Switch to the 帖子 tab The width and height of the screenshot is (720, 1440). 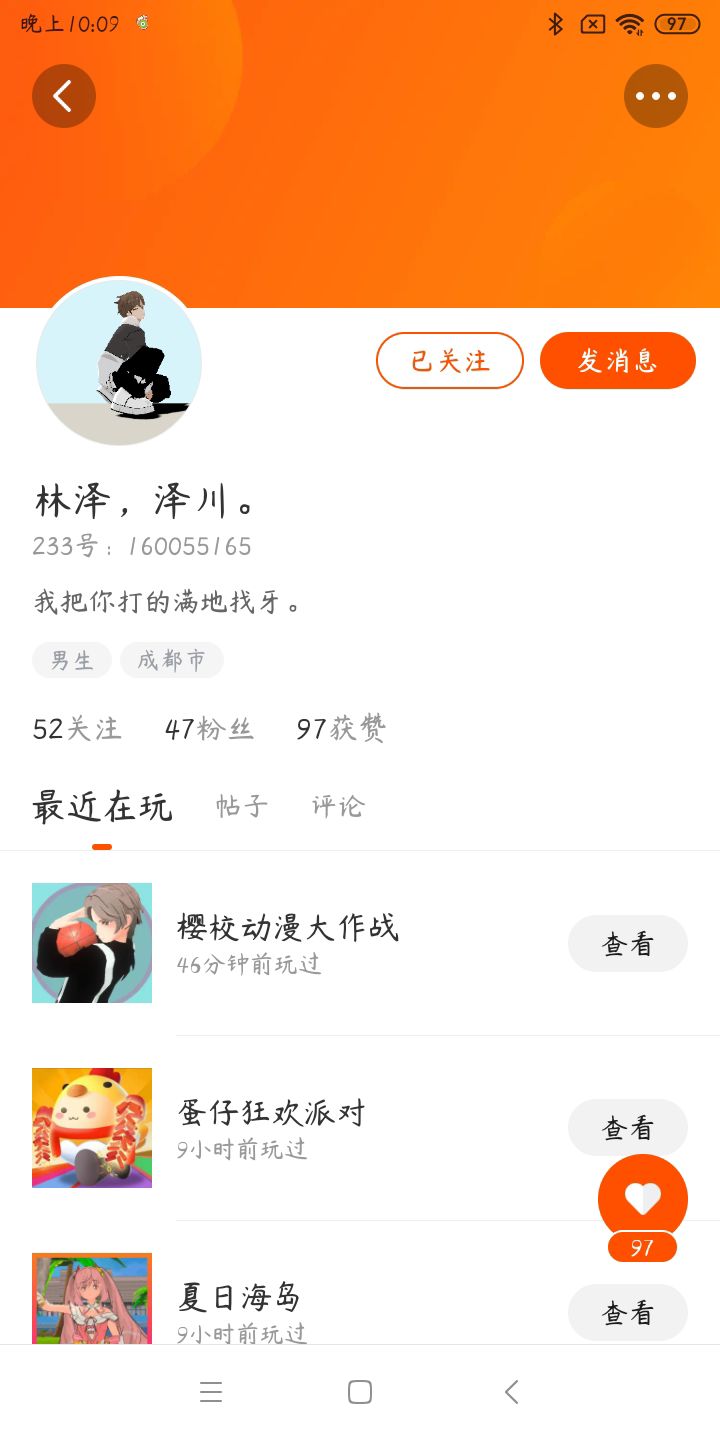coord(242,806)
